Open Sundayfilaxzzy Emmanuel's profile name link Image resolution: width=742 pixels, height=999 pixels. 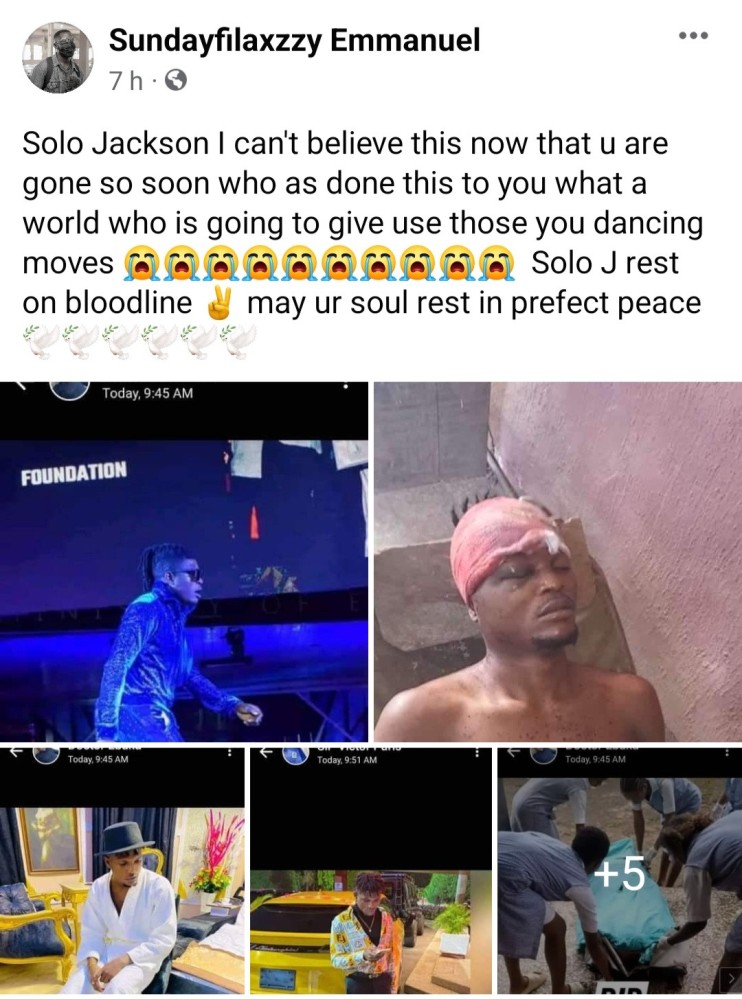[294, 40]
